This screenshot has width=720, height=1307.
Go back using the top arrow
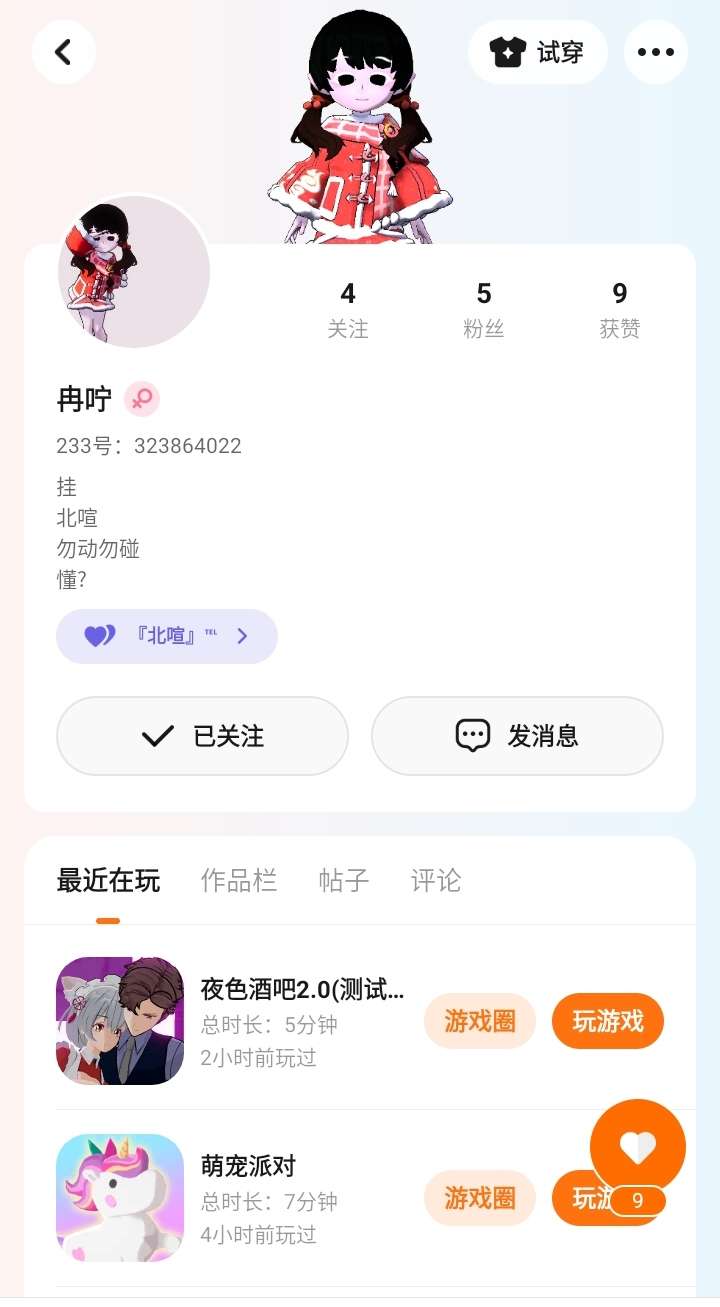pyautogui.click(x=63, y=52)
